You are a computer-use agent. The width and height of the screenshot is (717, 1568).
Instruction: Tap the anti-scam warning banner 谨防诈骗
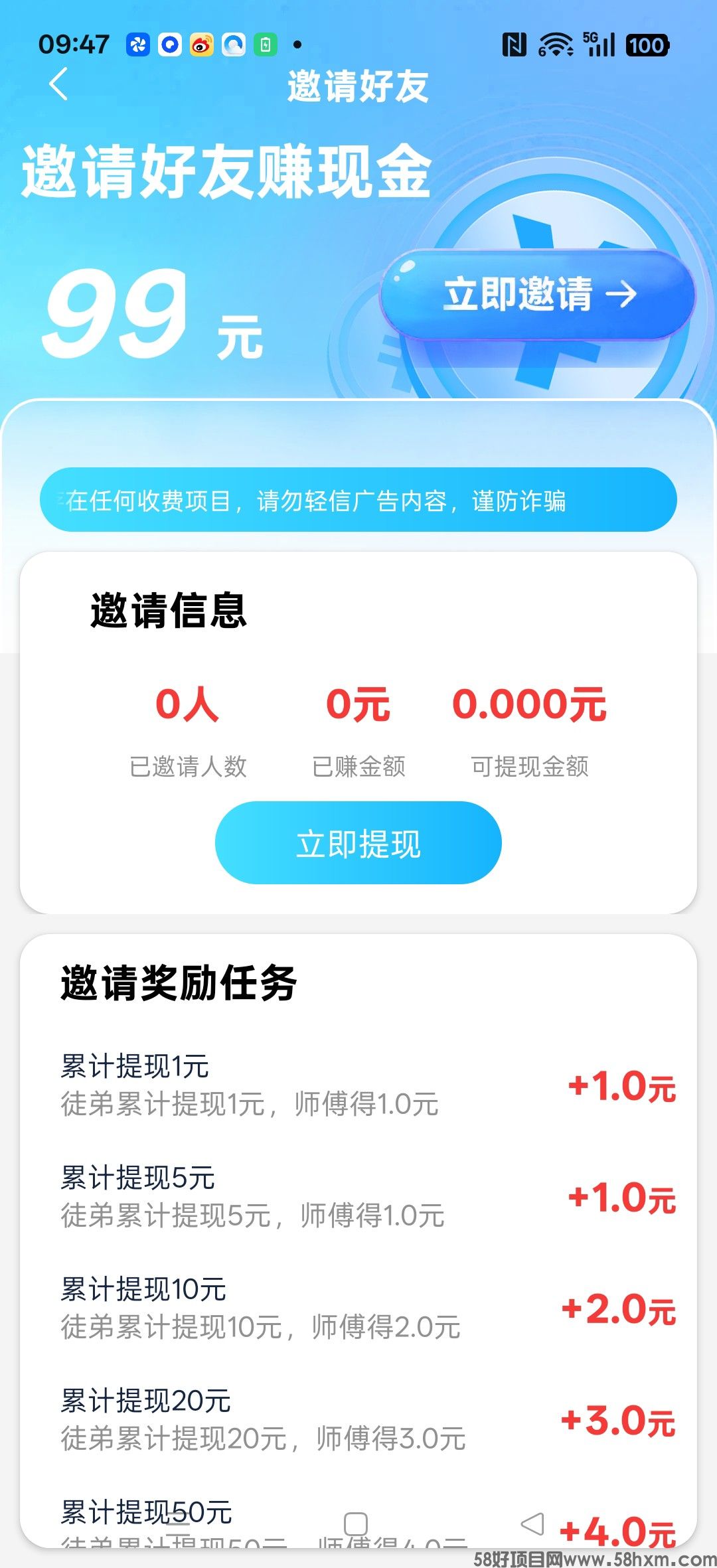(x=358, y=501)
